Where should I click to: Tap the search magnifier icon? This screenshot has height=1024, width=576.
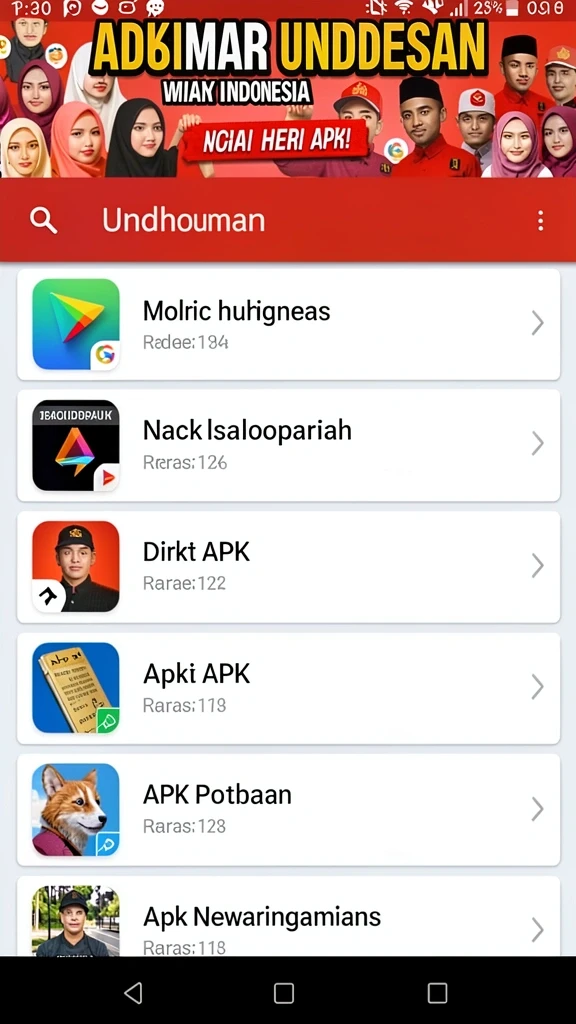(x=43, y=221)
